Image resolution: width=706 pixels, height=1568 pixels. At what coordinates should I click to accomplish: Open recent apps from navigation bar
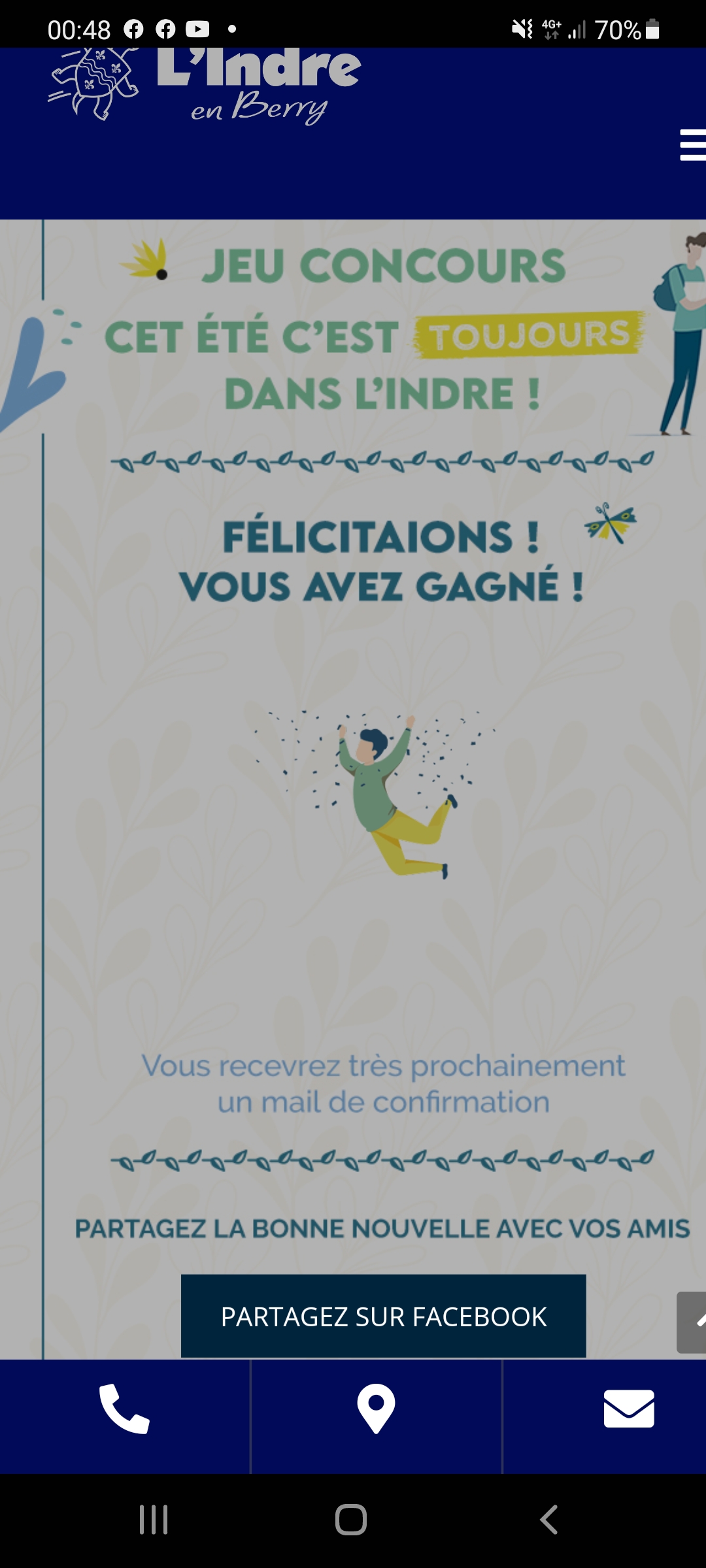154,1520
